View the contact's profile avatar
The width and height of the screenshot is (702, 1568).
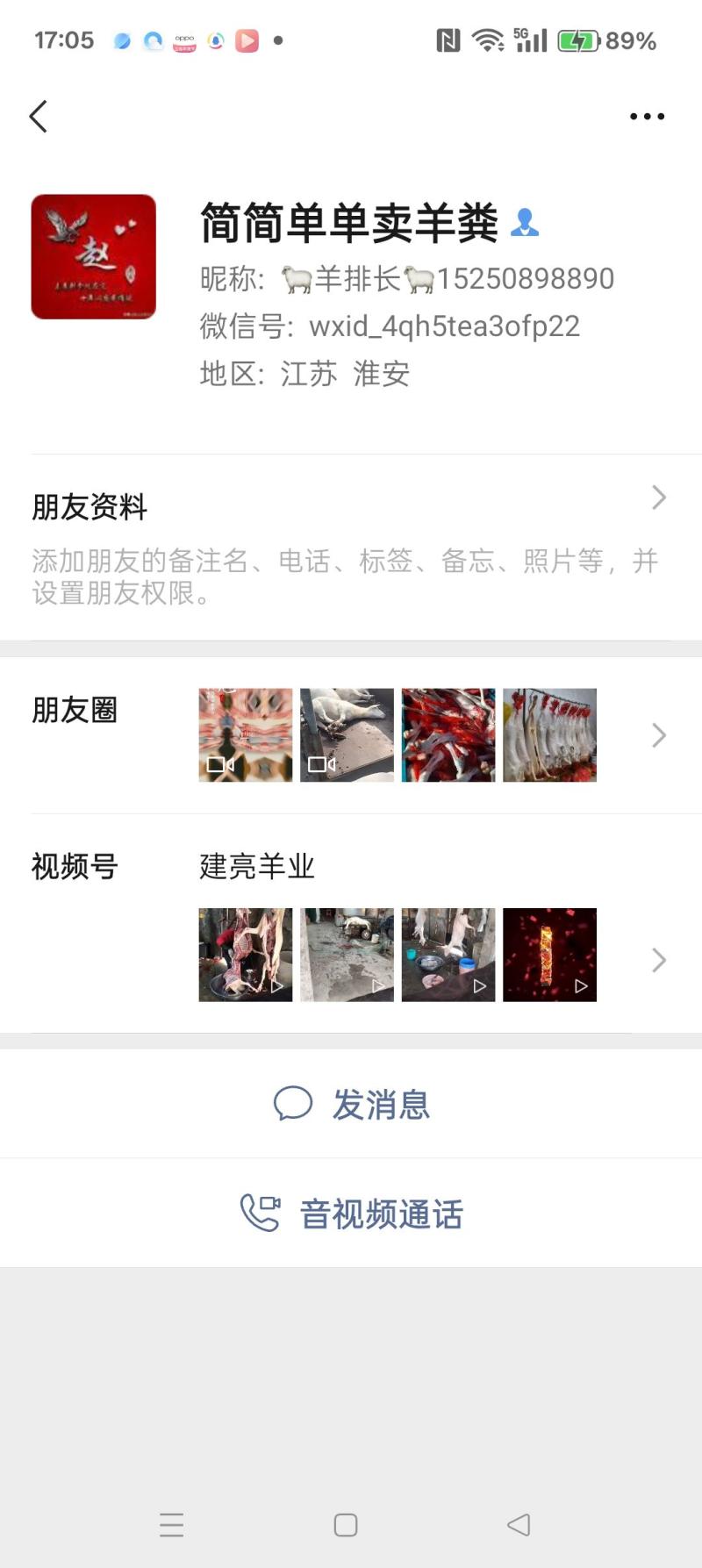click(94, 257)
